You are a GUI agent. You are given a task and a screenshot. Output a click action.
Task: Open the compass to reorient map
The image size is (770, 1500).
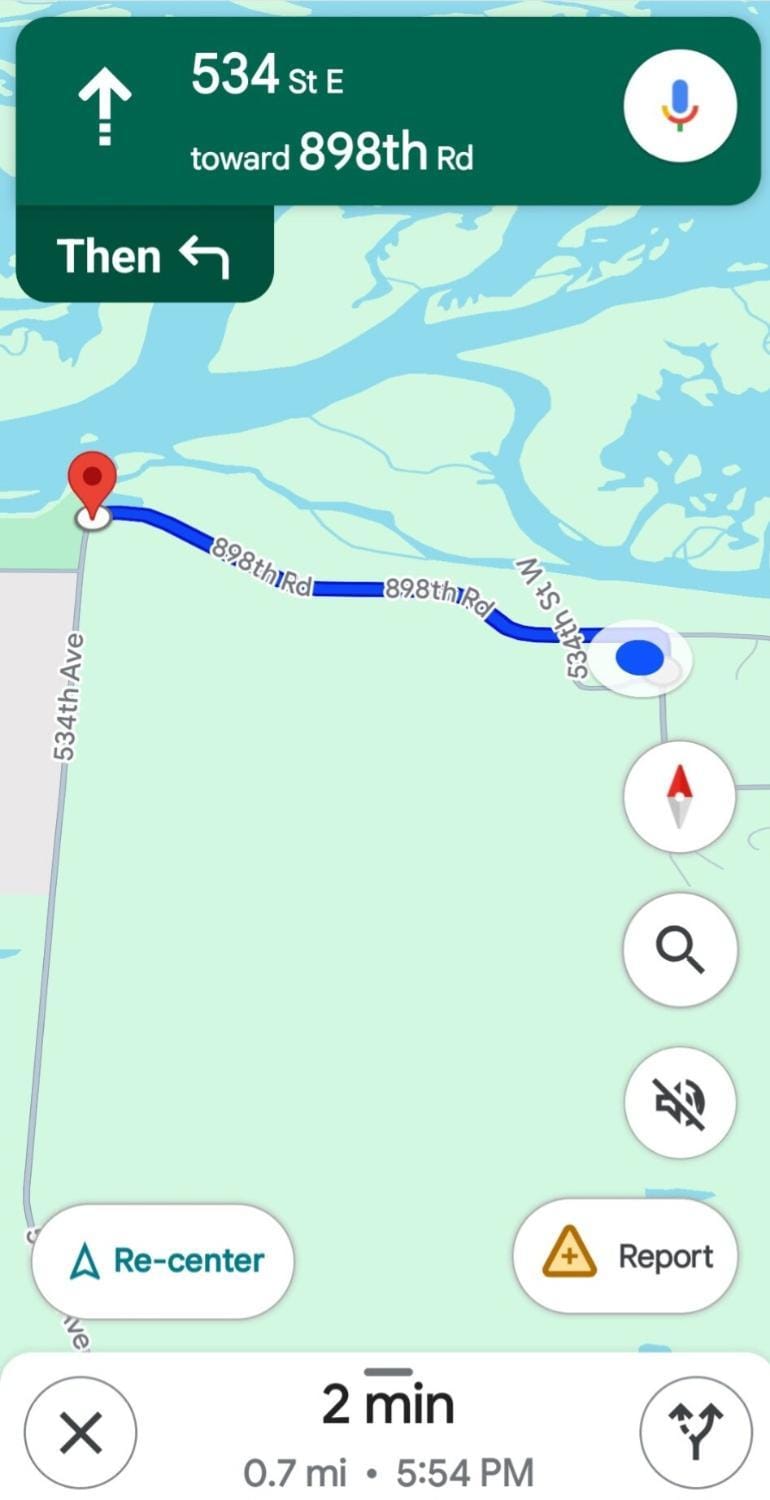click(x=680, y=797)
